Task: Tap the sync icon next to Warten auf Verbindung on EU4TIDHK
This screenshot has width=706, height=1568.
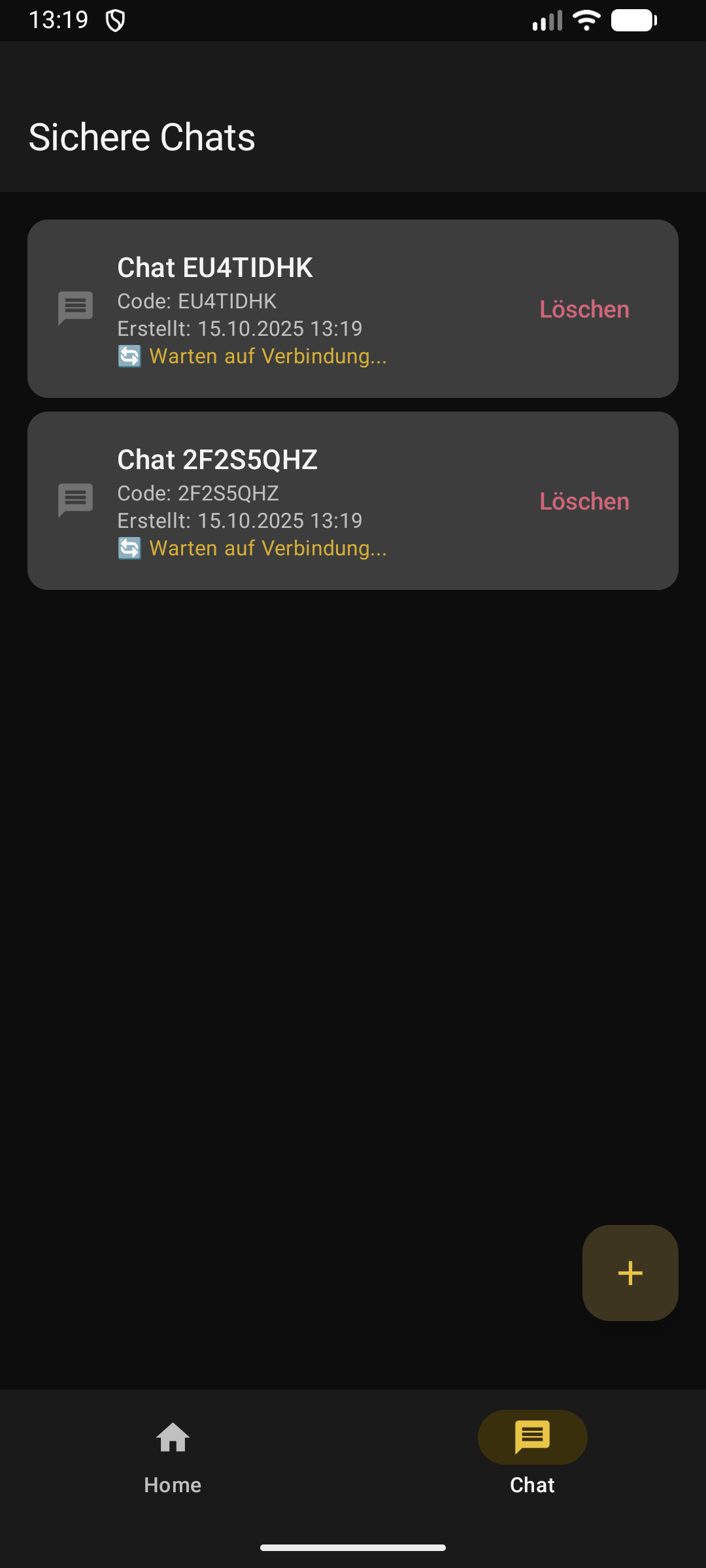Action: [x=129, y=357]
